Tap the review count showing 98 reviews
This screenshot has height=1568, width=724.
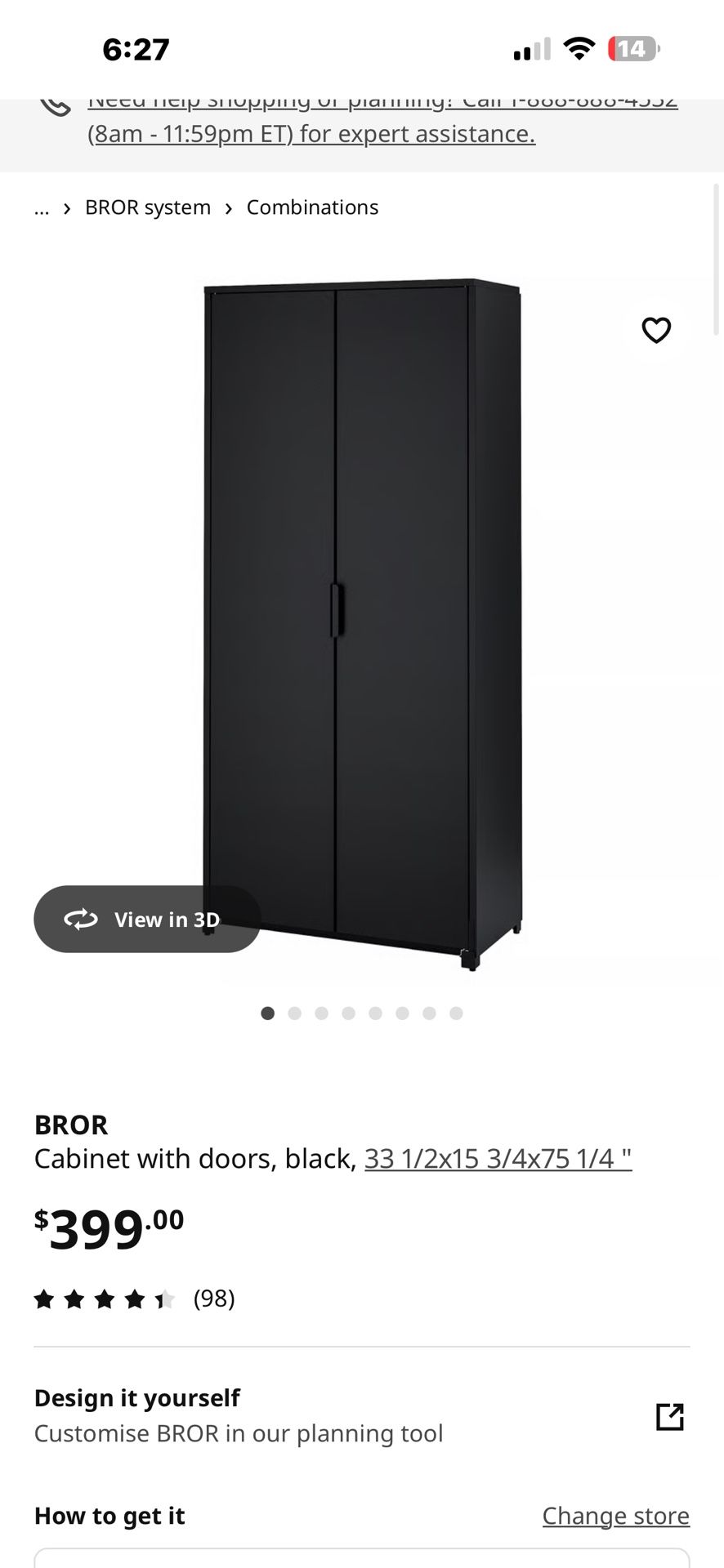tap(214, 1298)
